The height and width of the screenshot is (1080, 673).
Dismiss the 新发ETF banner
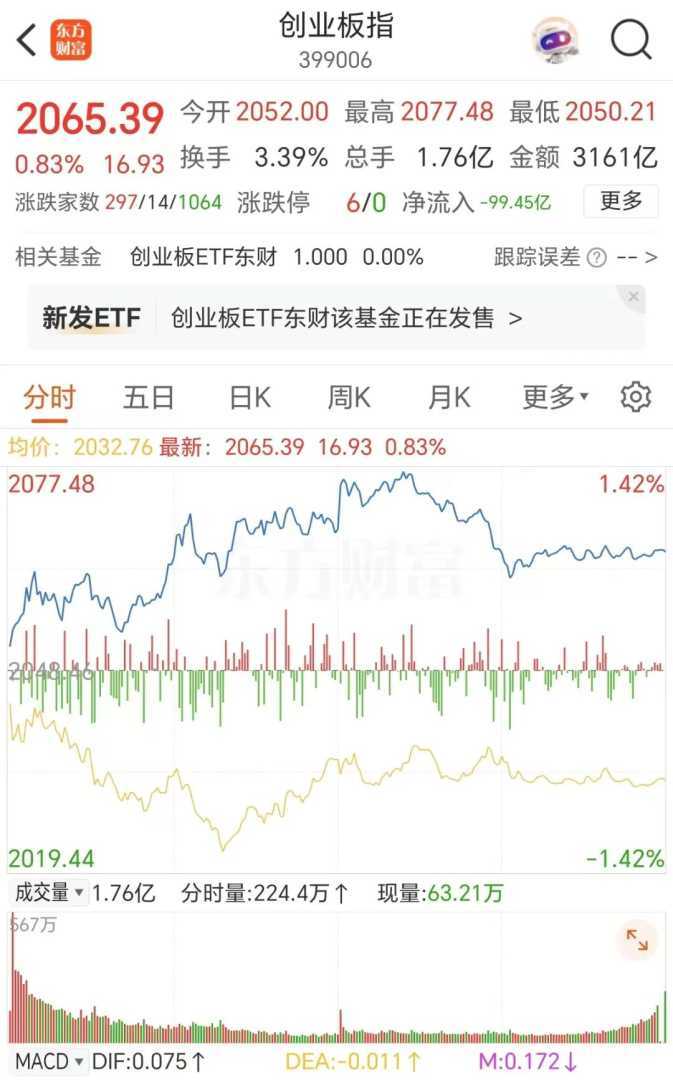click(633, 297)
